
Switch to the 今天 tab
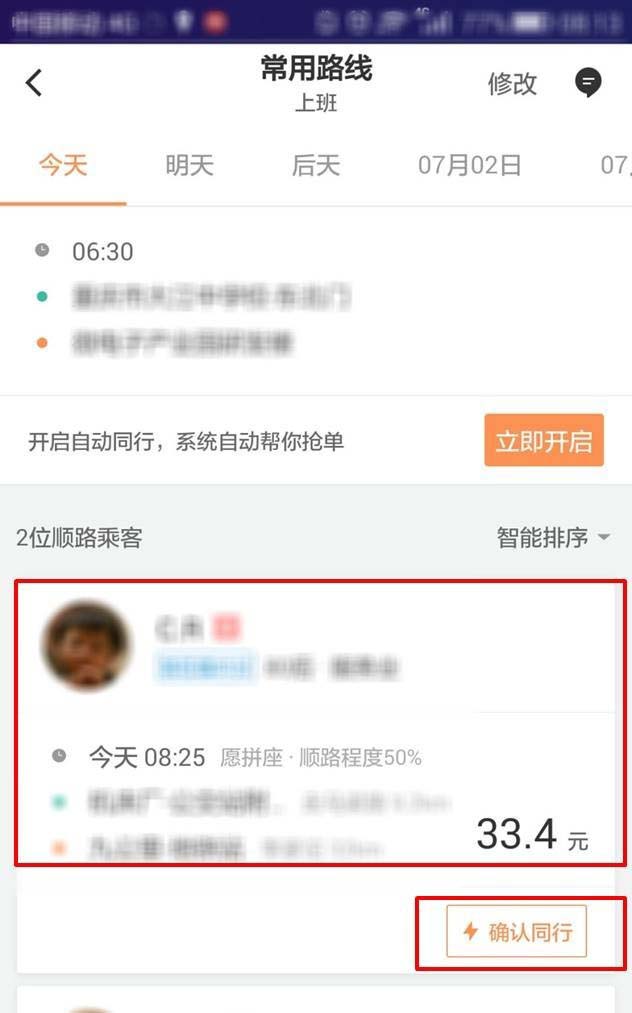63,165
